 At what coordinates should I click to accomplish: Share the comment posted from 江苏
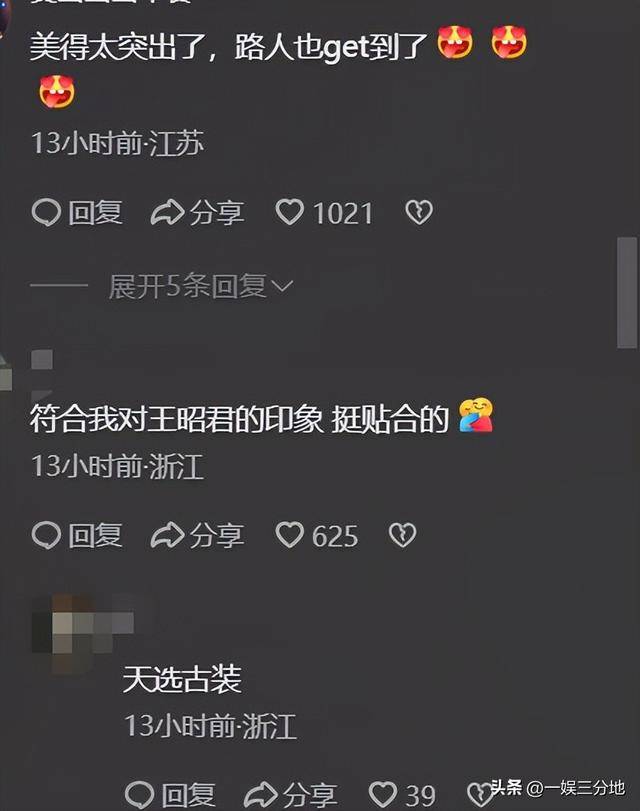pos(197,212)
